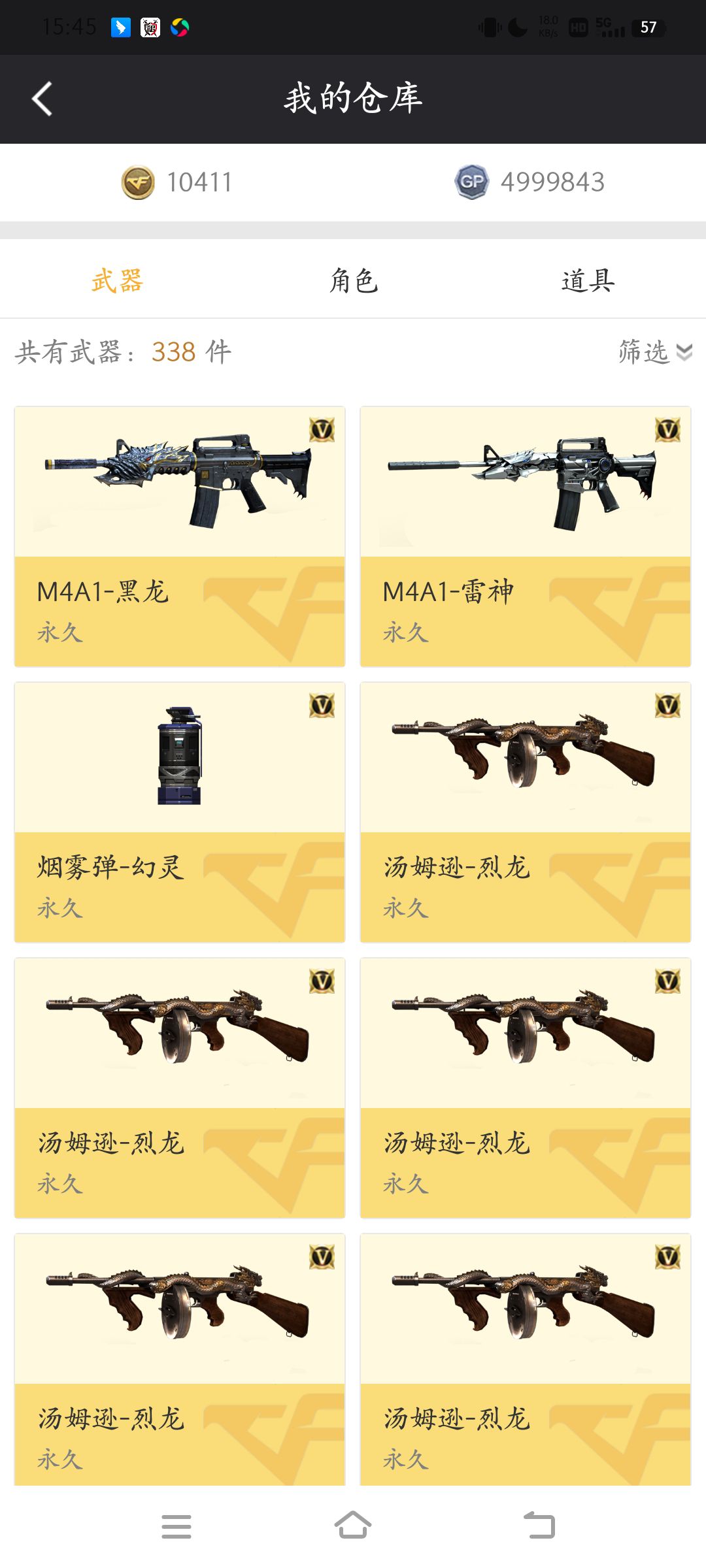Switch to the 角色 tab
The image size is (706, 1568).
[x=353, y=281]
